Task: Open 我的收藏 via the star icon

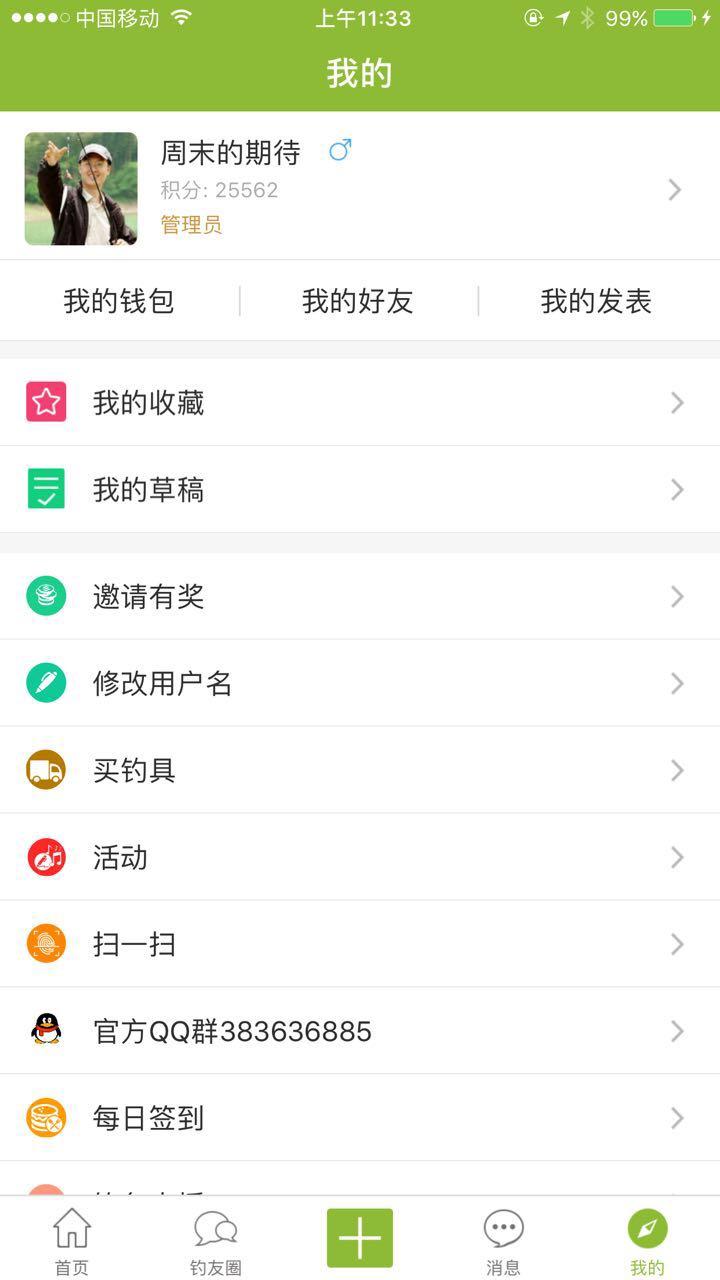Action: [x=45, y=402]
